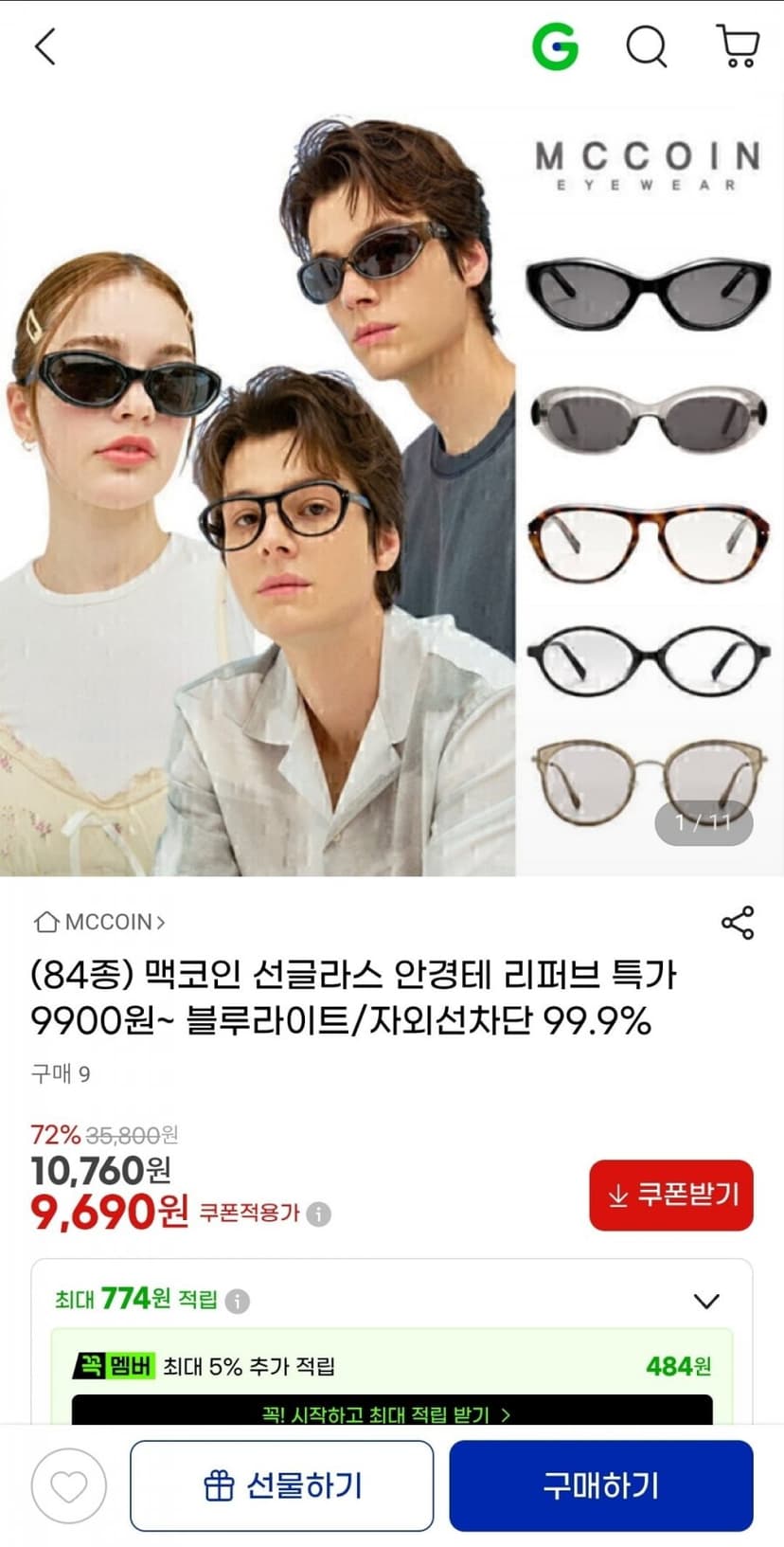The width and height of the screenshot is (784, 1547).
Task: Tap 구매하기 to buy now
Action: click(x=601, y=1486)
